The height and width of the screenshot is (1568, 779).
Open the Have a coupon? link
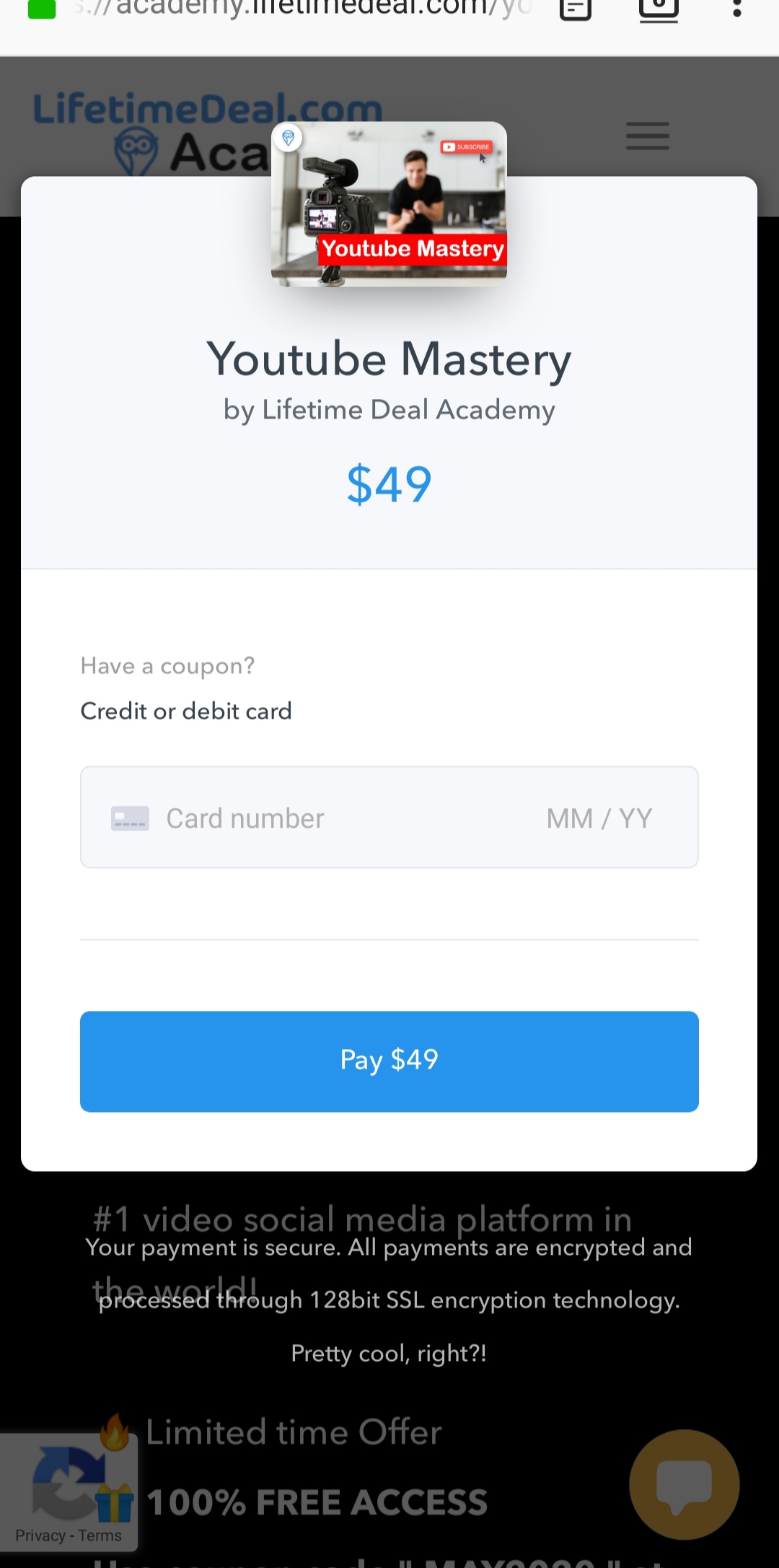pos(167,665)
